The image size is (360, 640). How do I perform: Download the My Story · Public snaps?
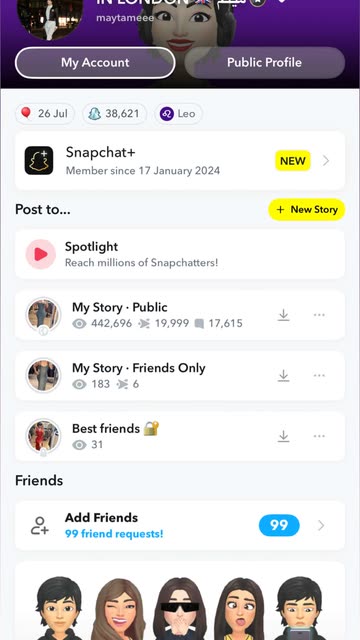[x=283, y=315]
